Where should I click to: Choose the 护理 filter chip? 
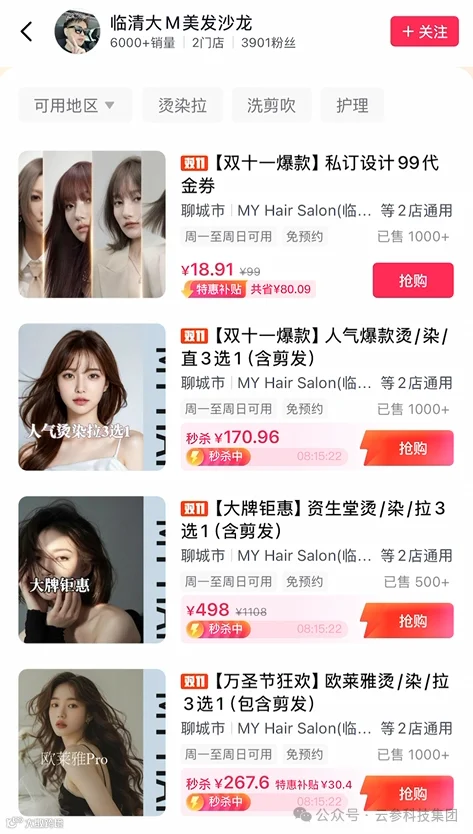[352, 105]
